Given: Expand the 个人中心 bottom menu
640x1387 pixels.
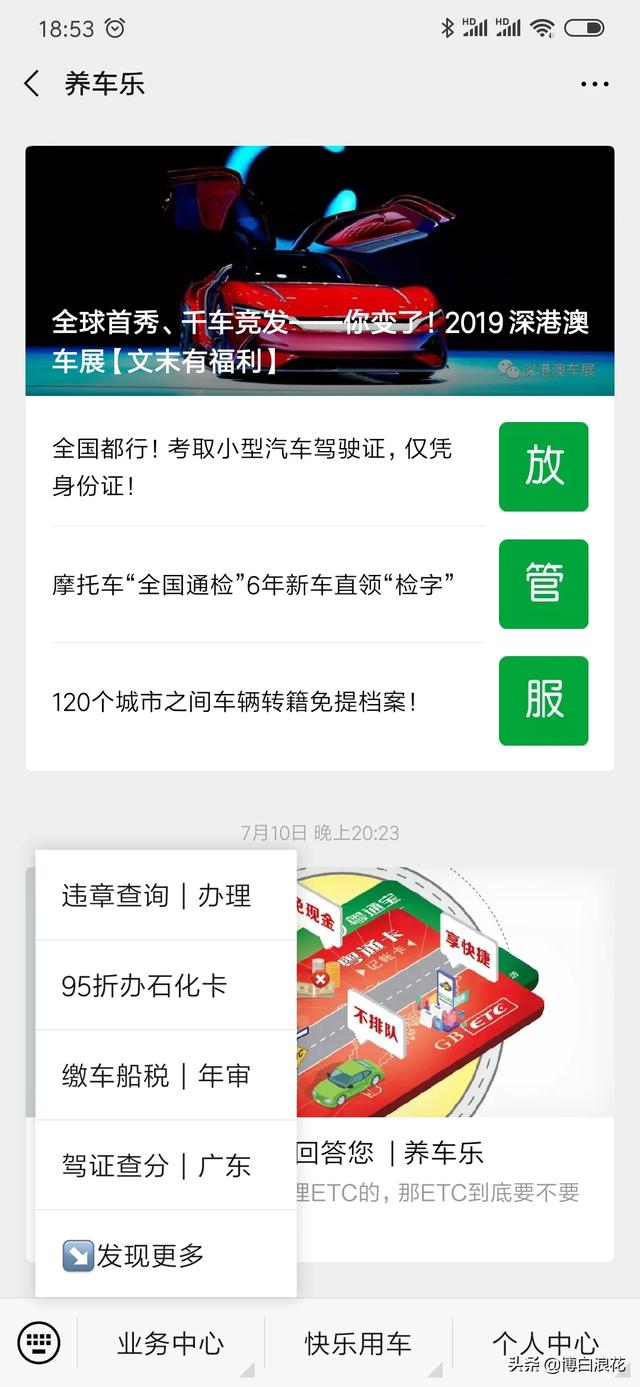Looking at the screenshot, I should click(545, 1343).
